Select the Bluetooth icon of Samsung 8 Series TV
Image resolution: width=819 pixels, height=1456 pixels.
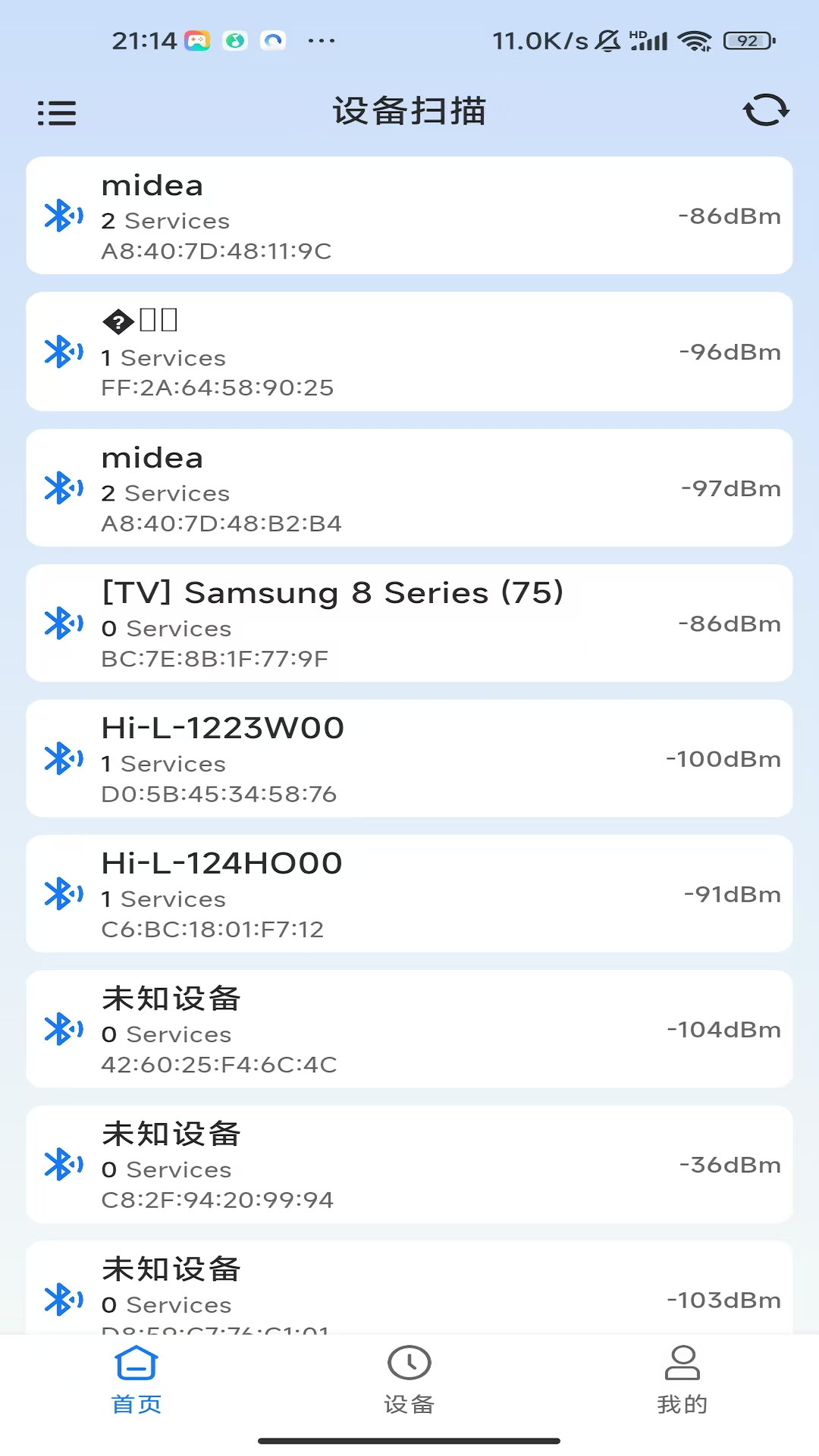(64, 623)
